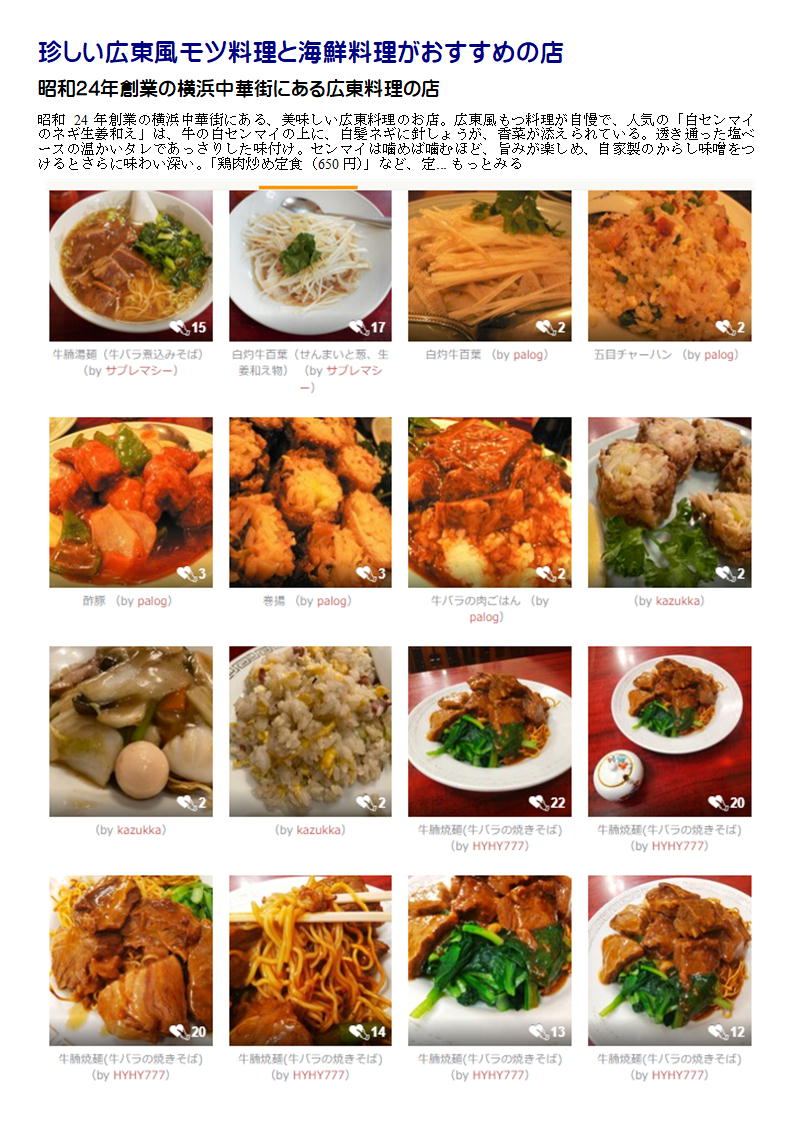Screen dimensions: 794x1123
Task: View the 牛腩焼麺 photo with 14 likes
Action: 310,960
